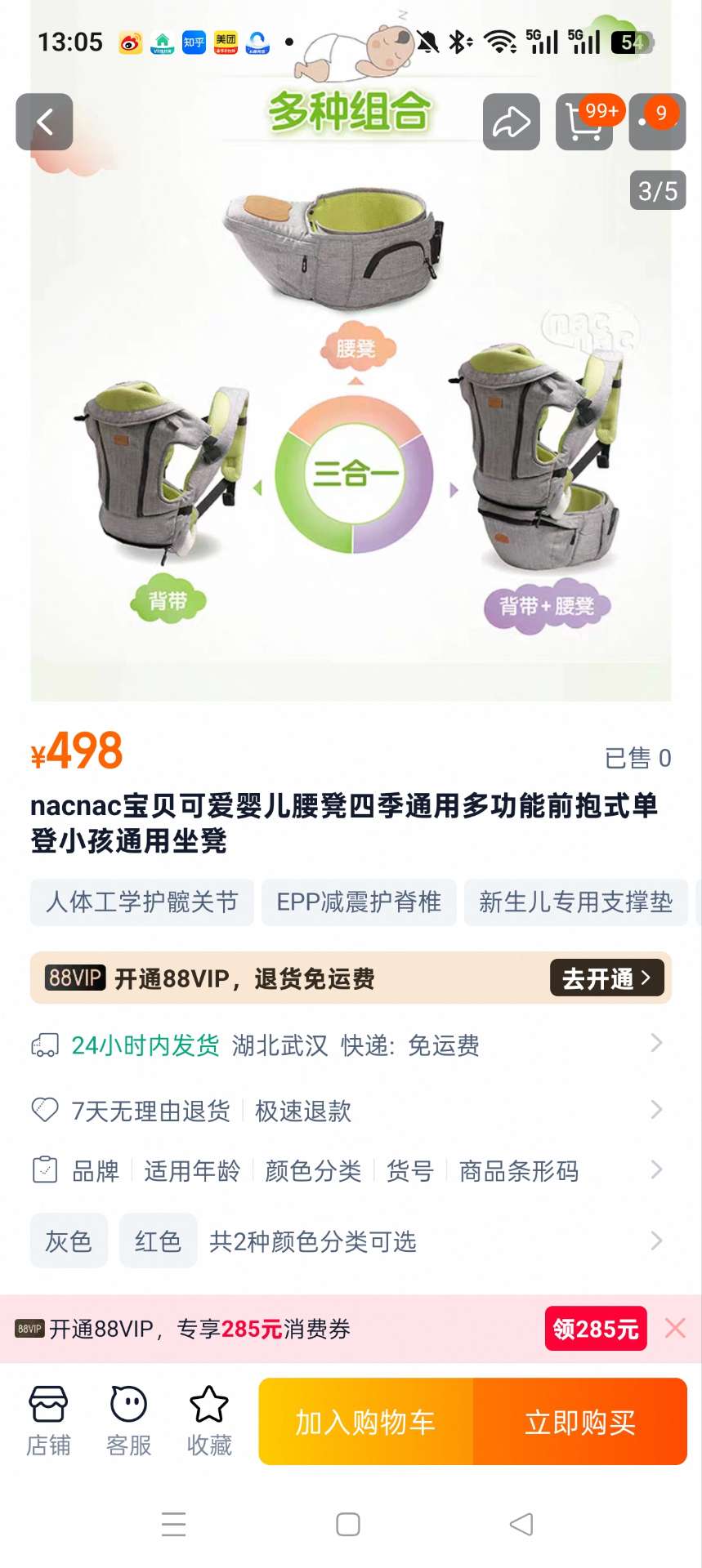Open the system recent apps menu

pos(173,1524)
